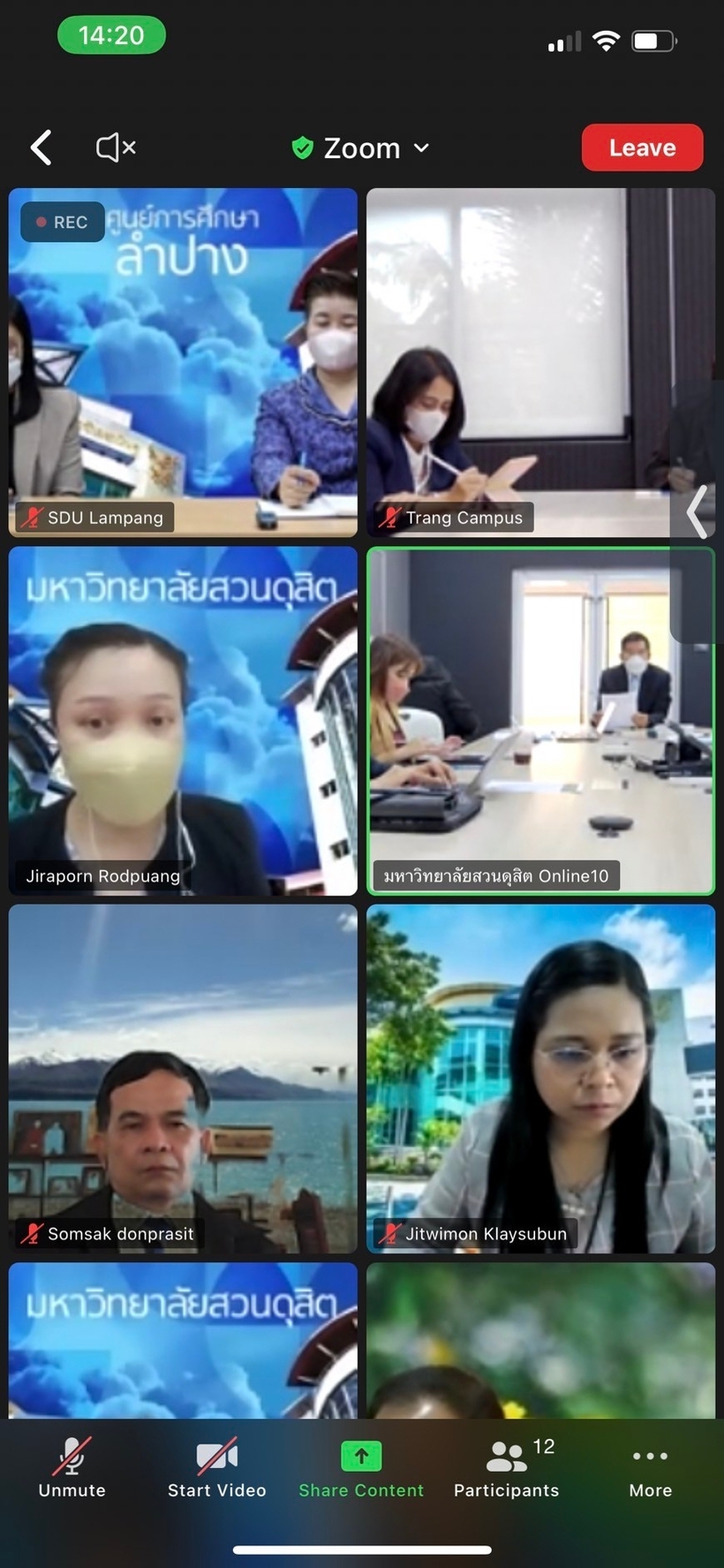Open the Participants list
This screenshot has width=724, height=1568.
point(507,1468)
